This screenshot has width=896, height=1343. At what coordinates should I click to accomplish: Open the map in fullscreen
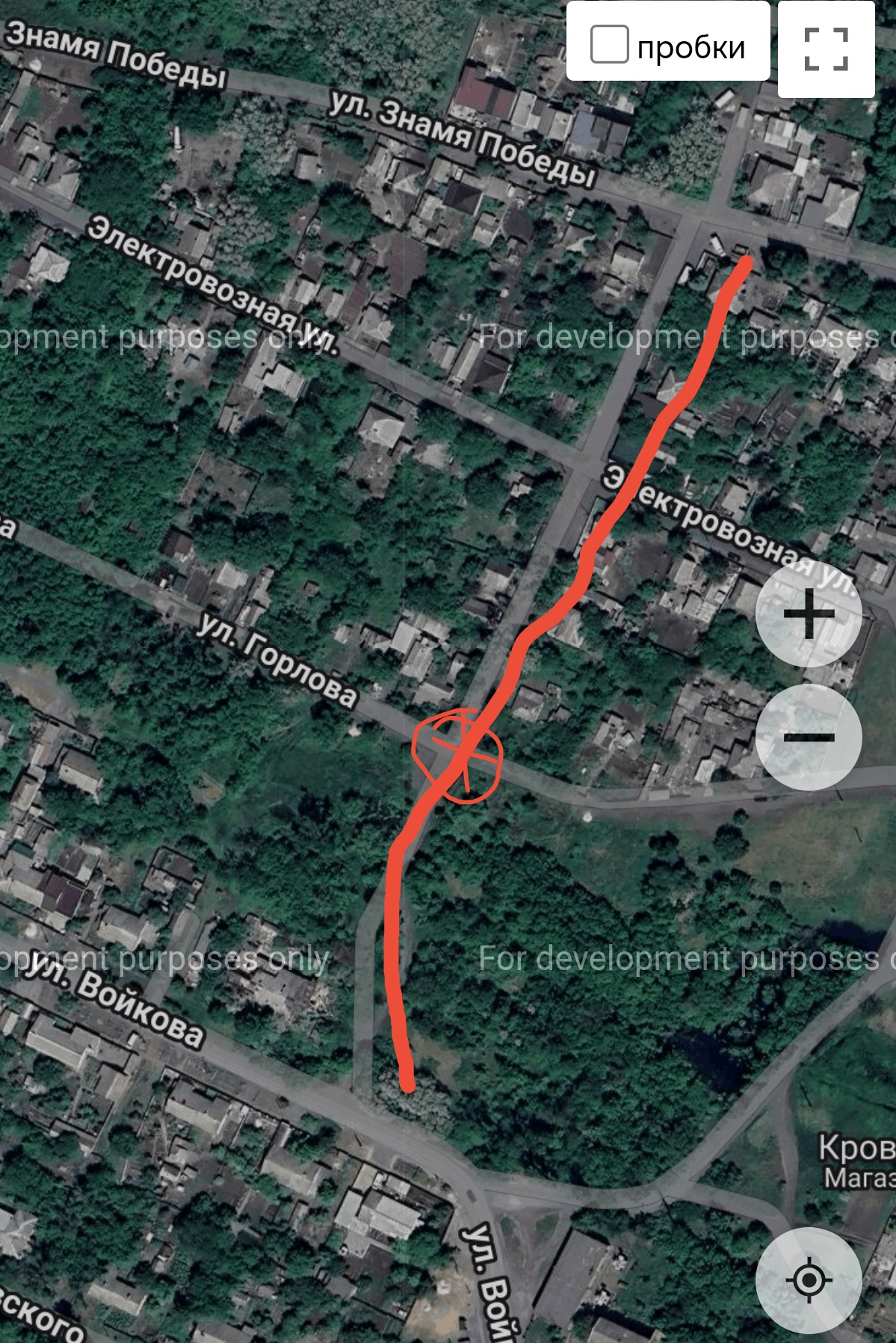826,49
